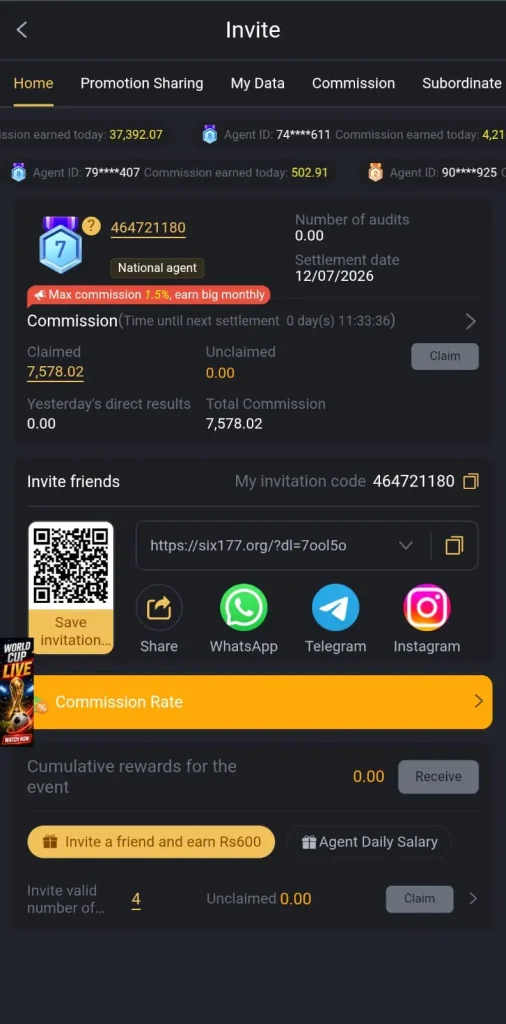Receive cumulative rewards for the event
The image size is (506, 1024).
(x=438, y=776)
